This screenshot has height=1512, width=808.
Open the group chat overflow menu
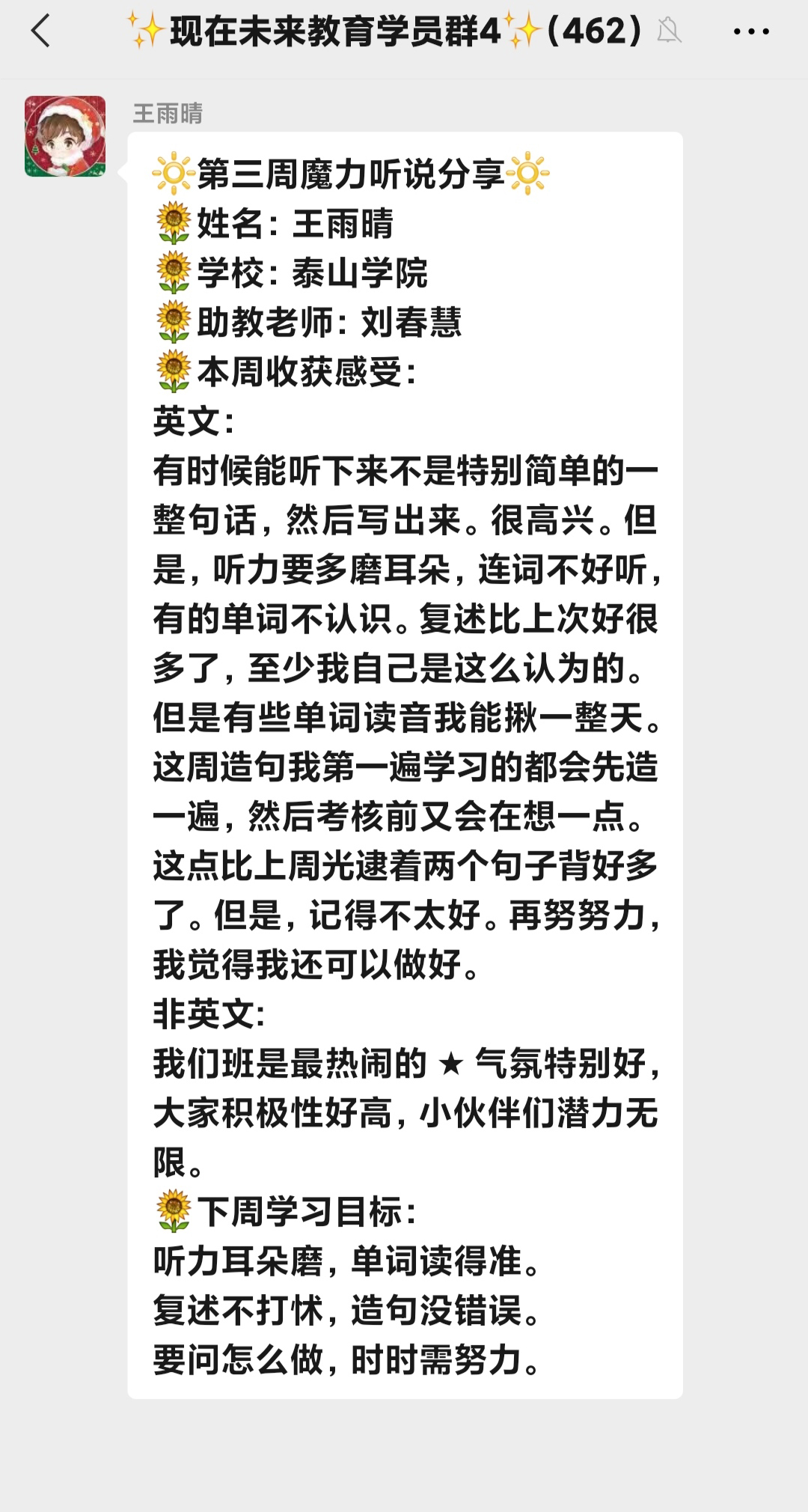coord(751,31)
